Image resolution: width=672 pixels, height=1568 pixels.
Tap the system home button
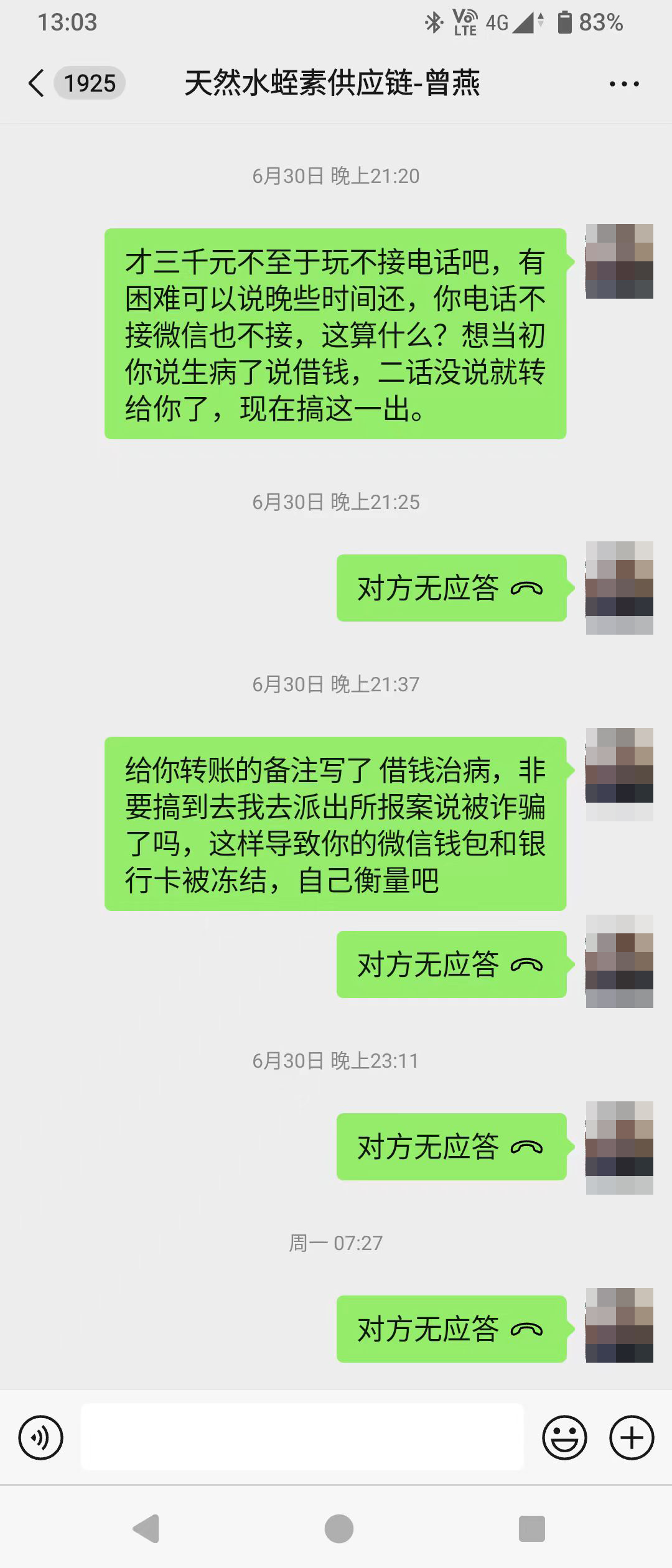point(339,1528)
